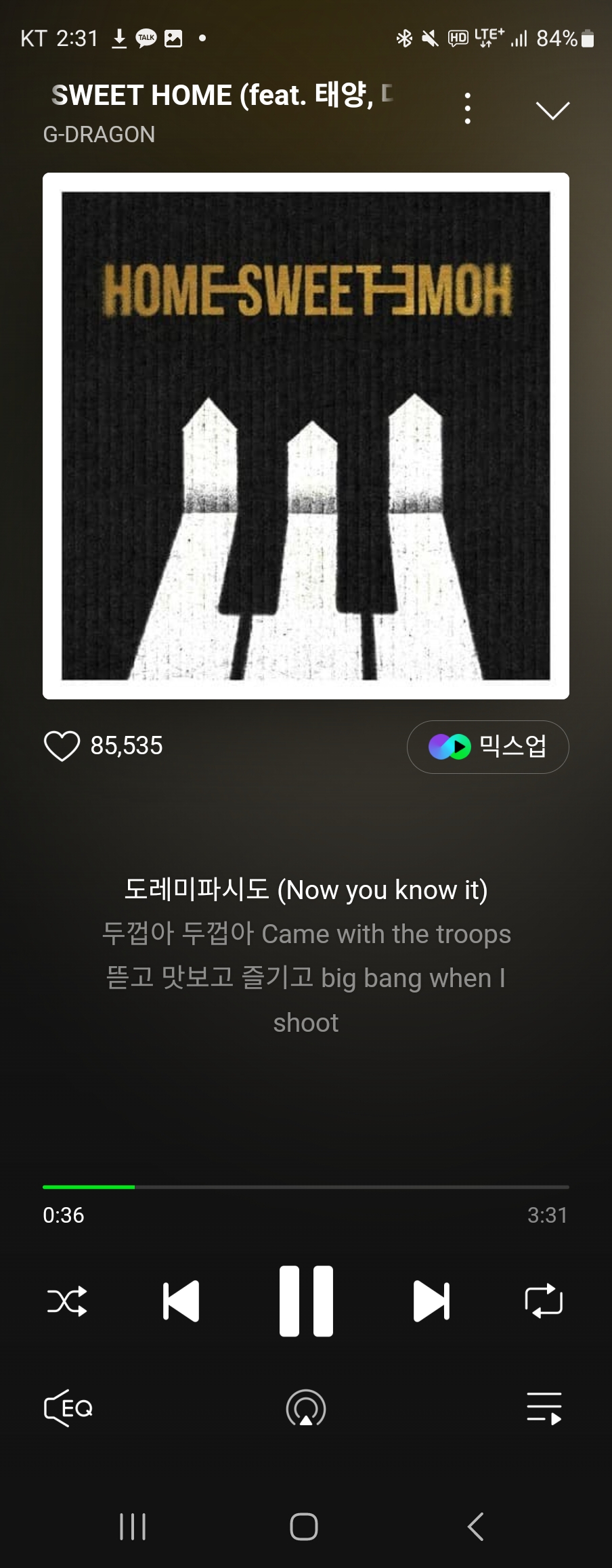Open the playlist queue
Viewport: 612px width, 1568px height.
[544, 1408]
